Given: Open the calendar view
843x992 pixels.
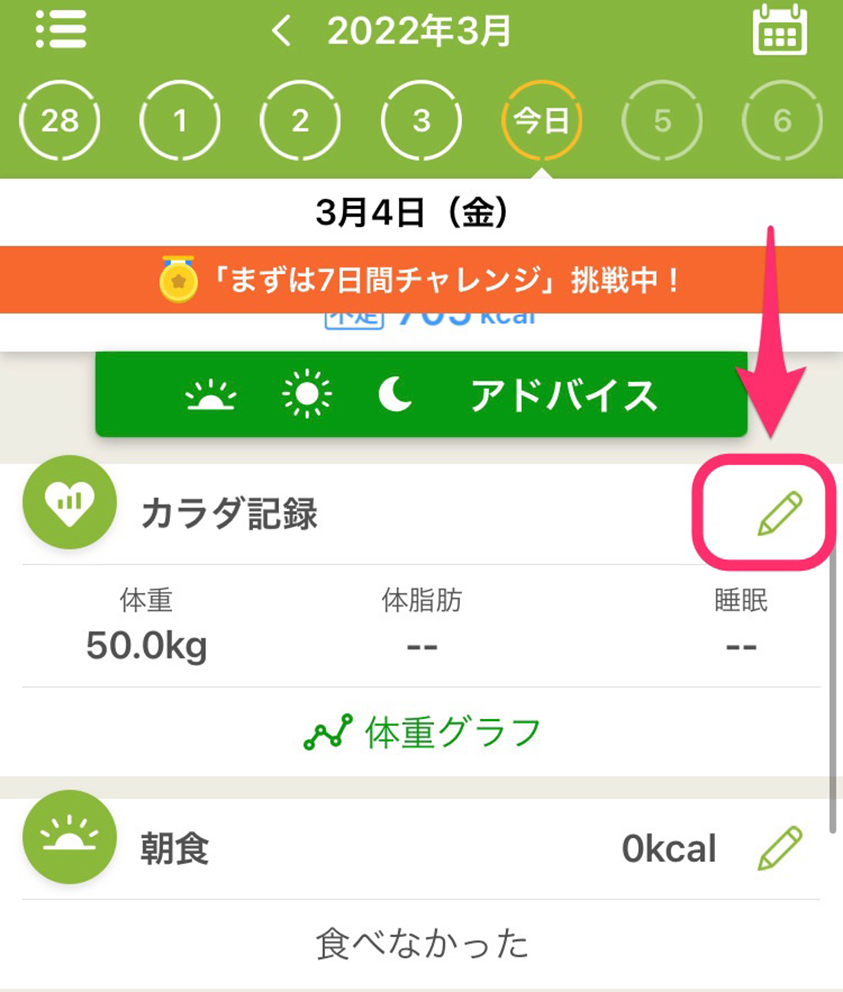Looking at the screenshot, I should (779, 31).
